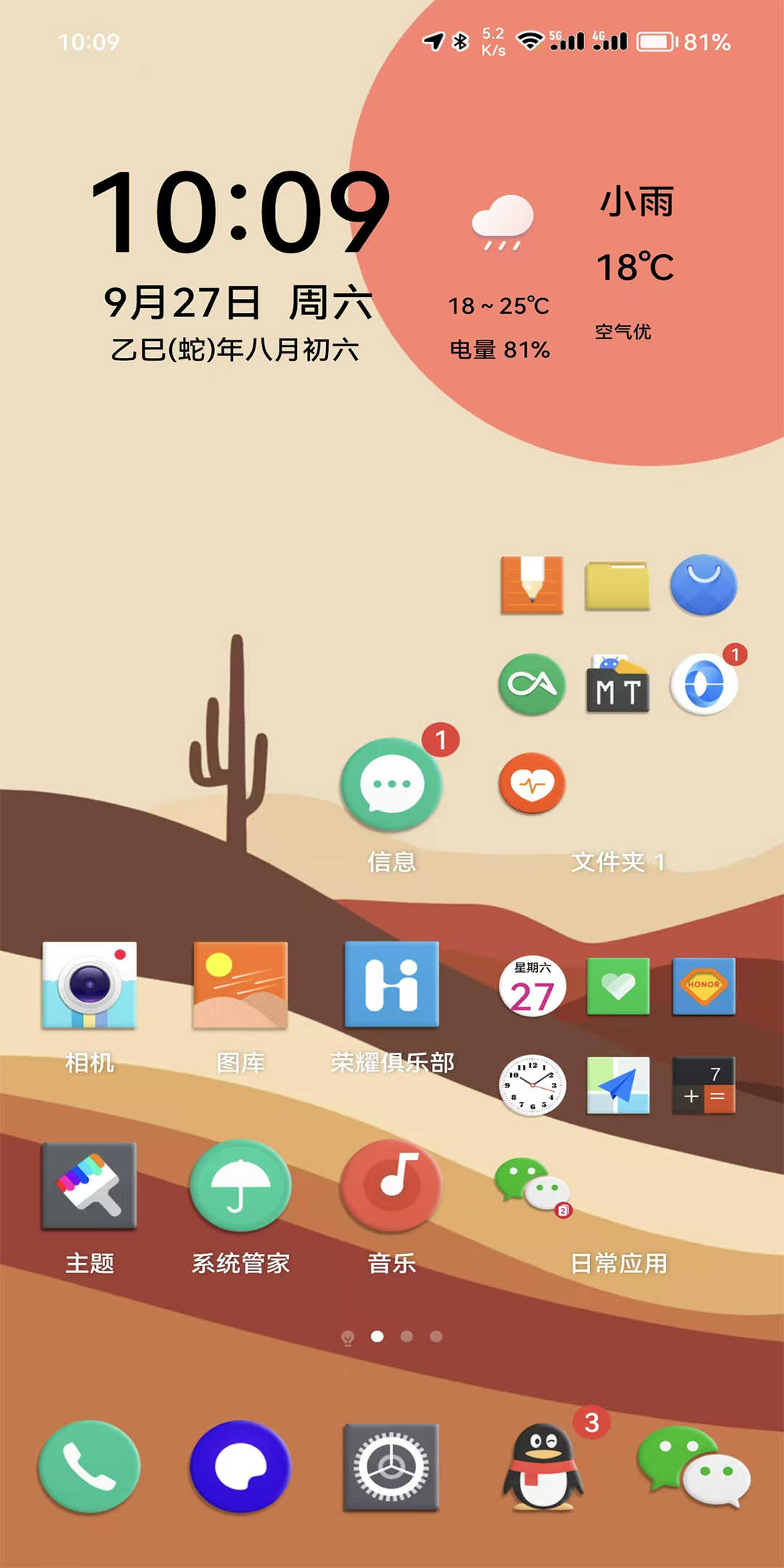The height and width of the screenshot is (1568, 784).
Task: Tap the 10:09 clock widget
Action: tap(240, 212)
